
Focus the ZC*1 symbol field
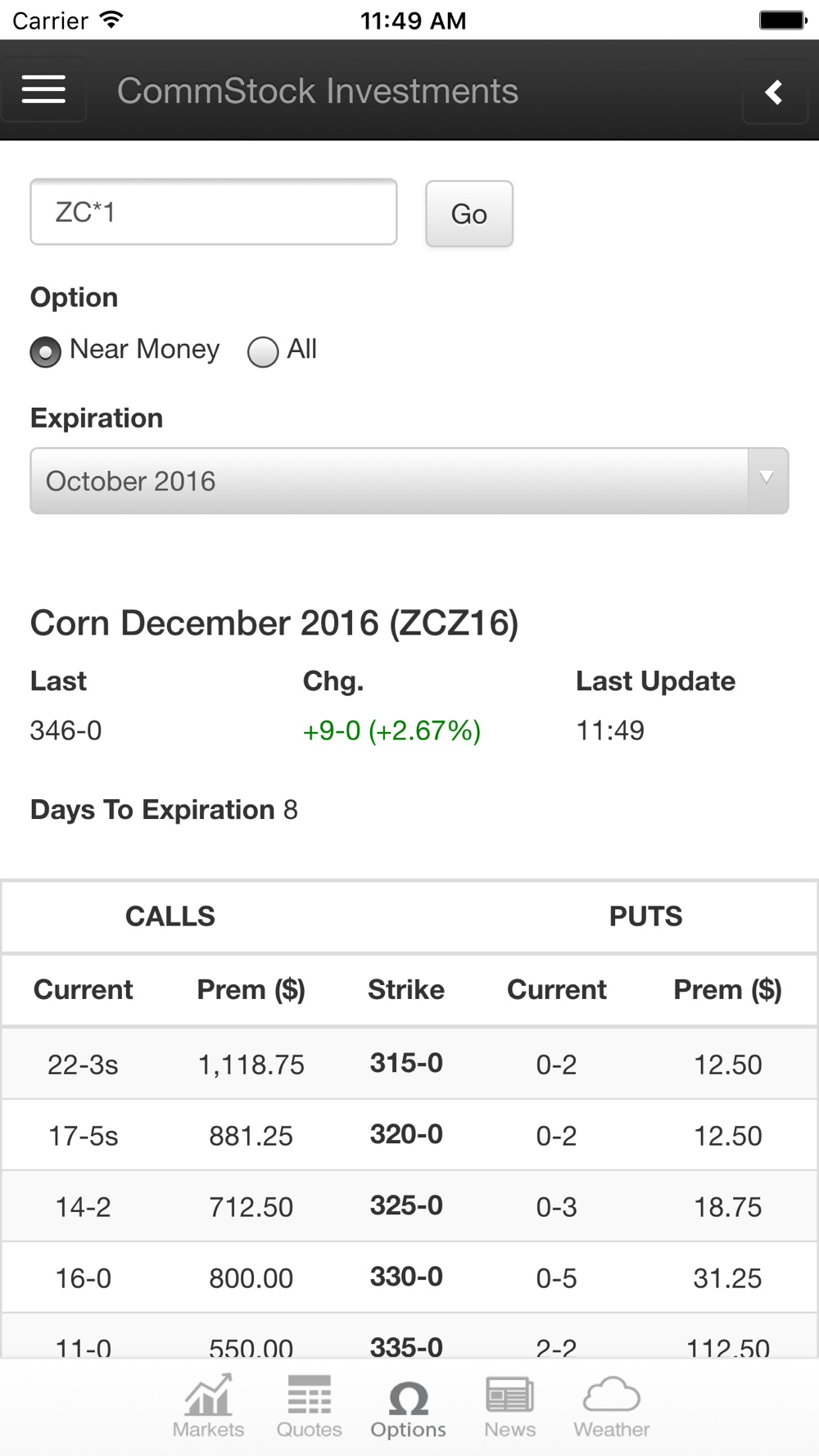(x=214, y=212)
